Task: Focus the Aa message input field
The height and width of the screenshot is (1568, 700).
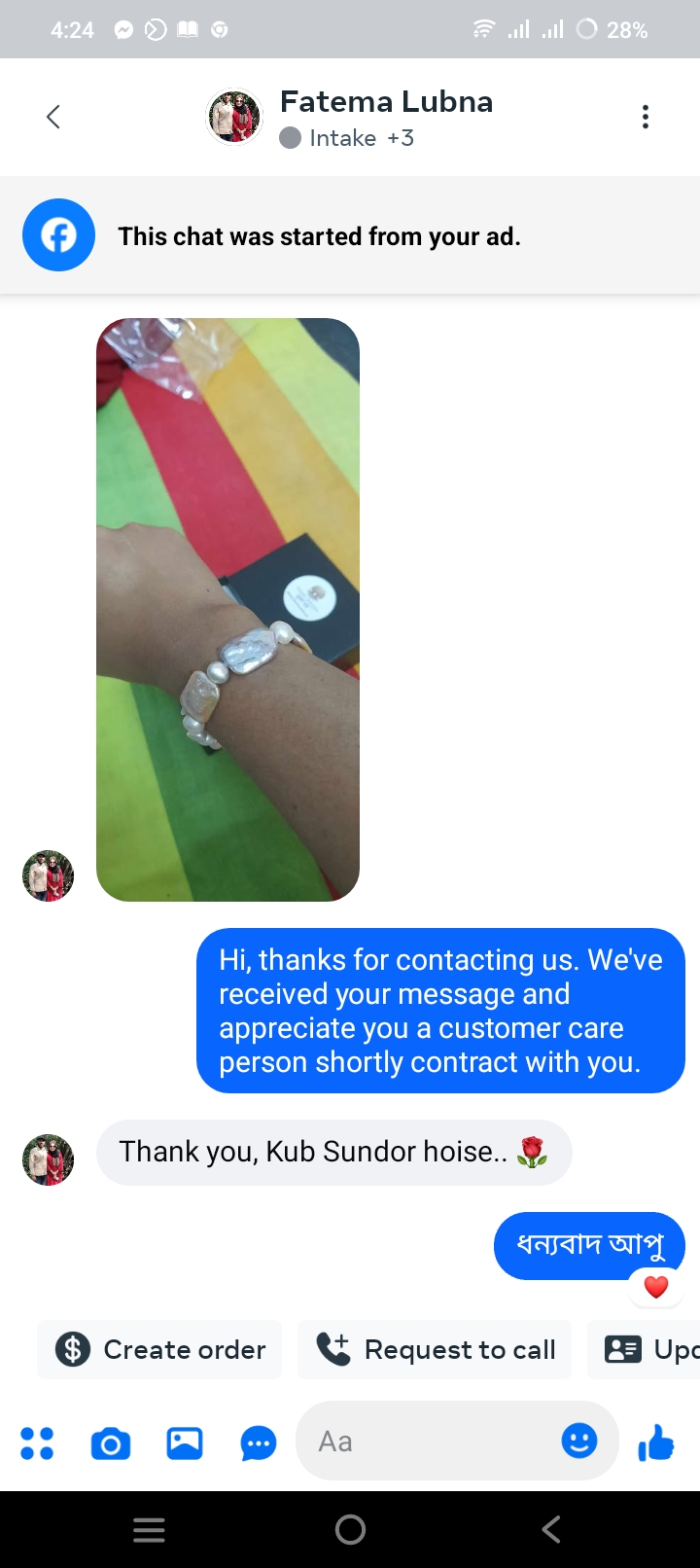Action: [x=428, y=1442]
